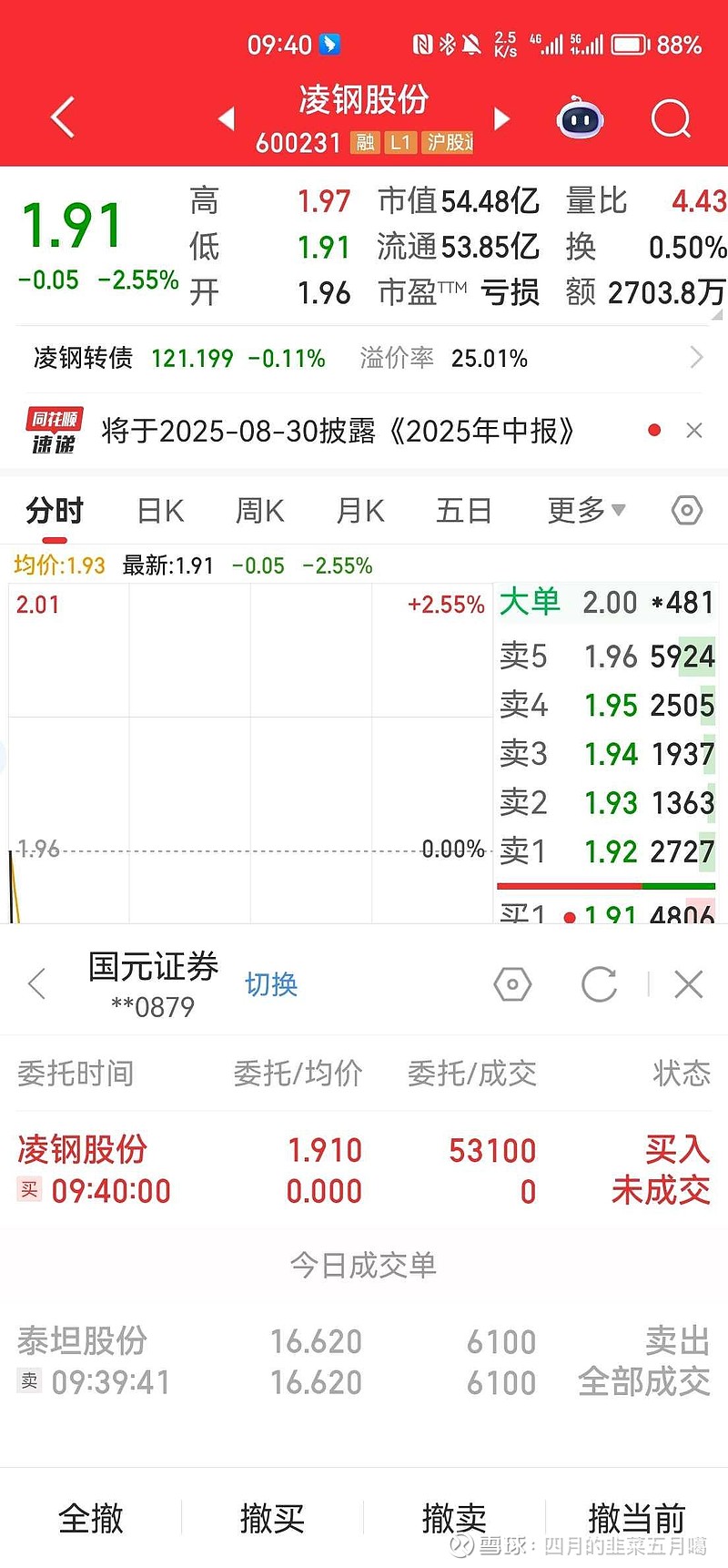Switch to the 周K chart tab
Image resolution: width=728 pixels, height=1568 pixels.
click(259, 511)
